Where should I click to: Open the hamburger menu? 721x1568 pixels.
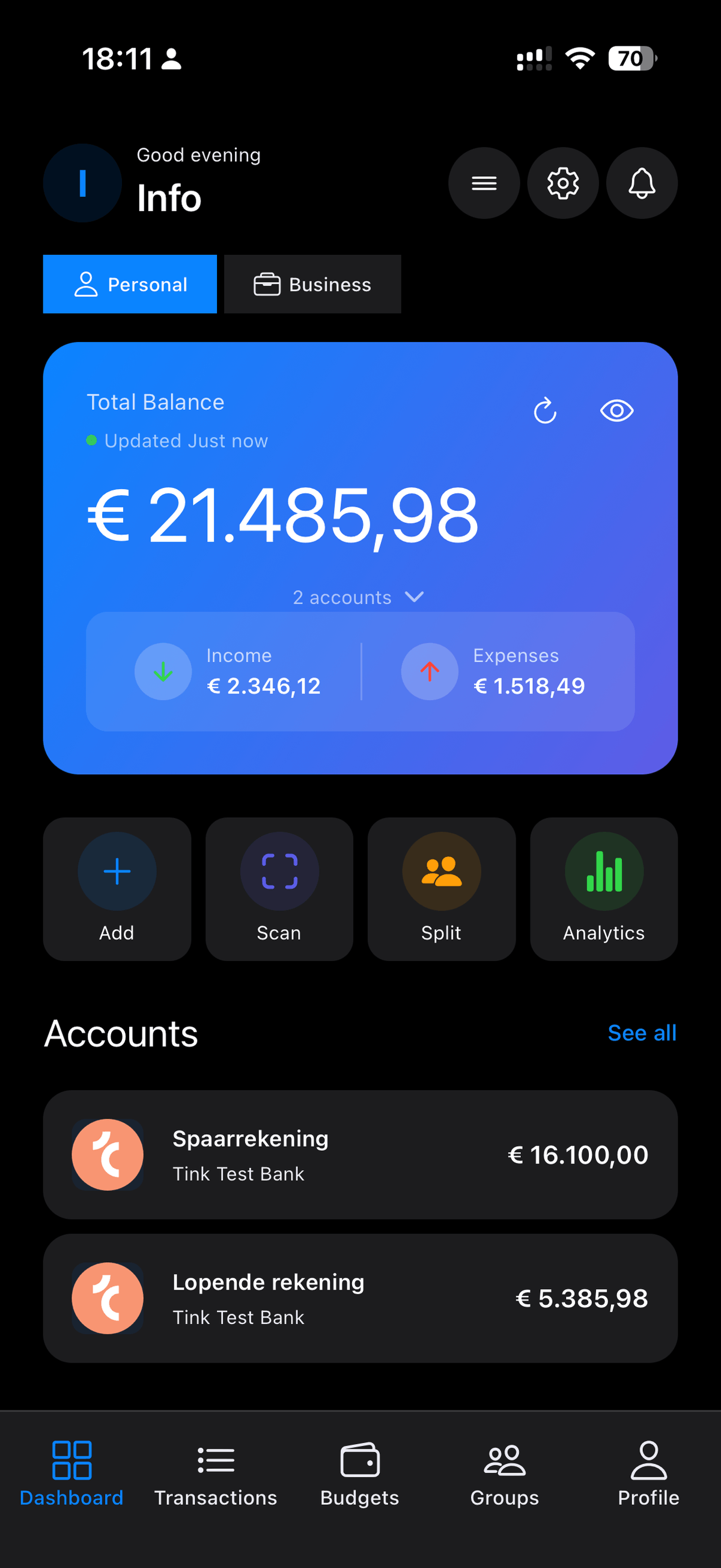coord(484,183)
